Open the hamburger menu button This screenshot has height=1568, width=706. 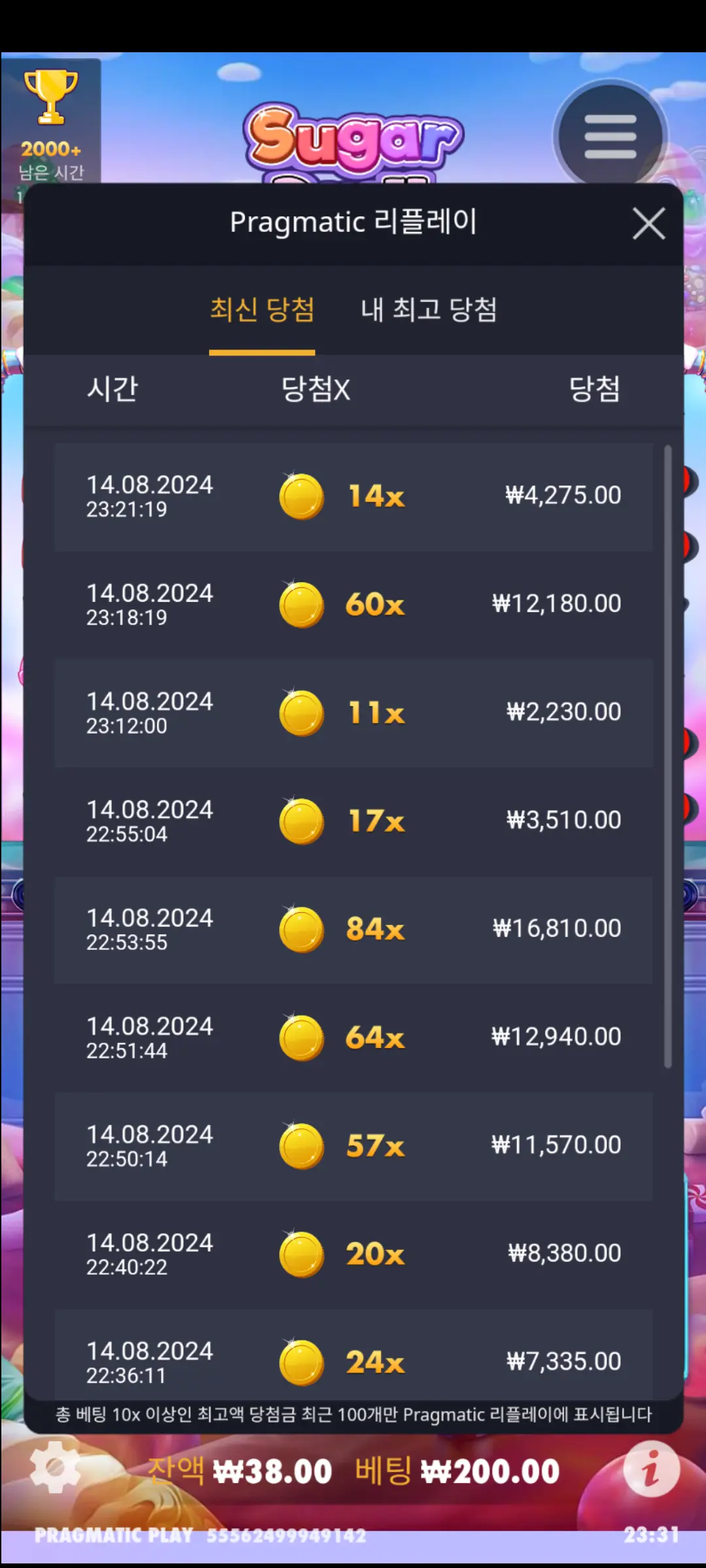click(x=610, y=137)
